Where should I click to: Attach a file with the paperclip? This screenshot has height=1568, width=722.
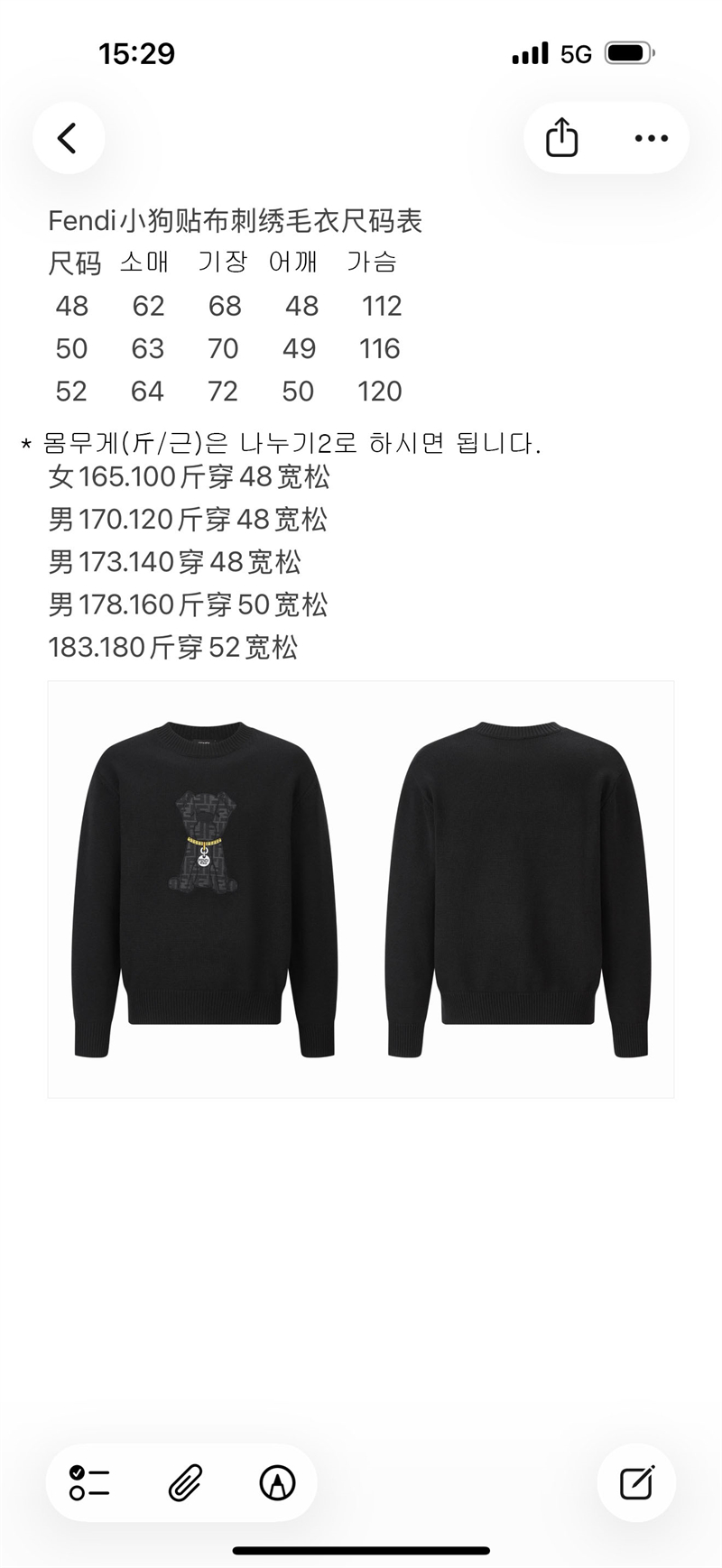click(x=185, y=1482)
